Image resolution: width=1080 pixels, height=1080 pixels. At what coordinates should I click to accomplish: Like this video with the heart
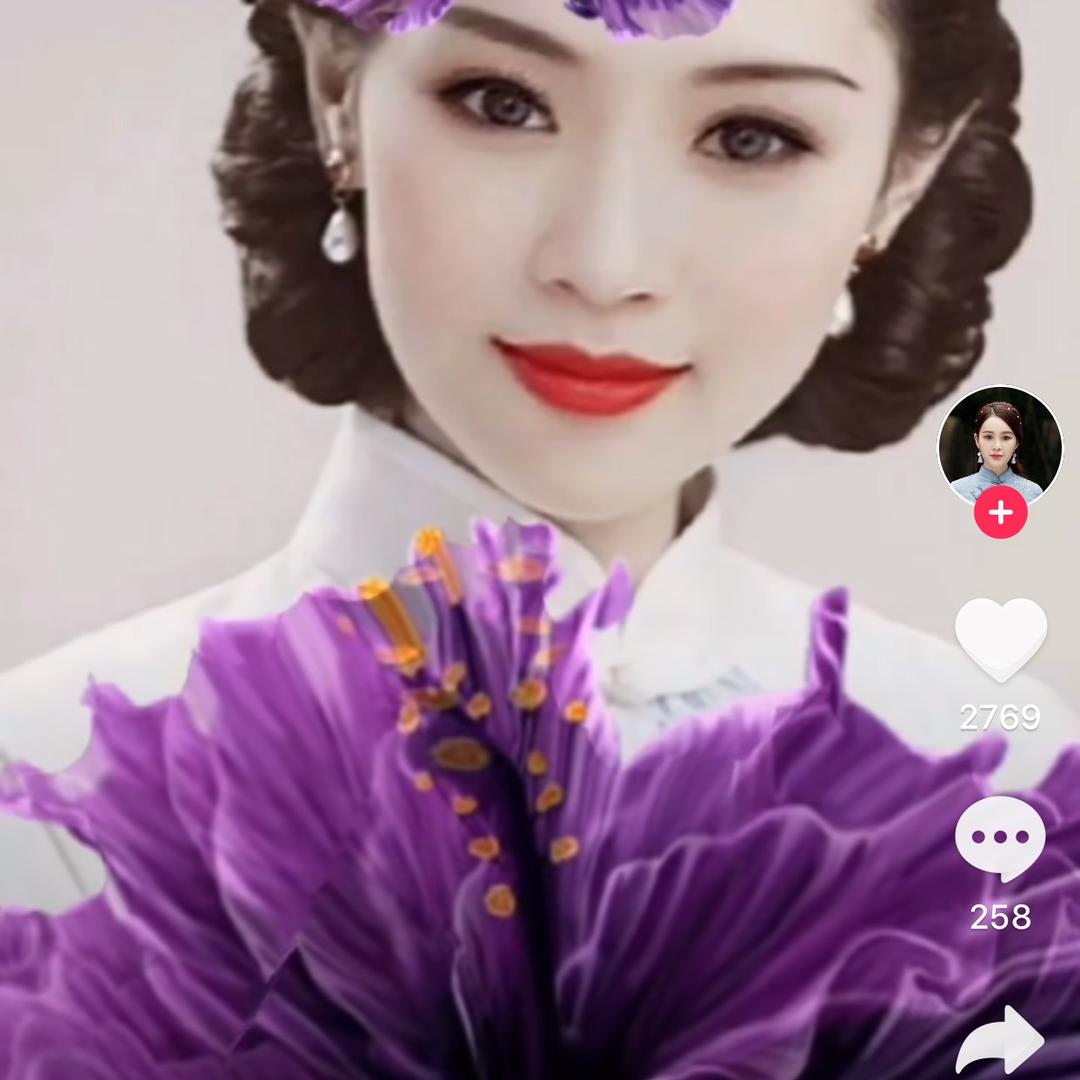click(1000, 639)
